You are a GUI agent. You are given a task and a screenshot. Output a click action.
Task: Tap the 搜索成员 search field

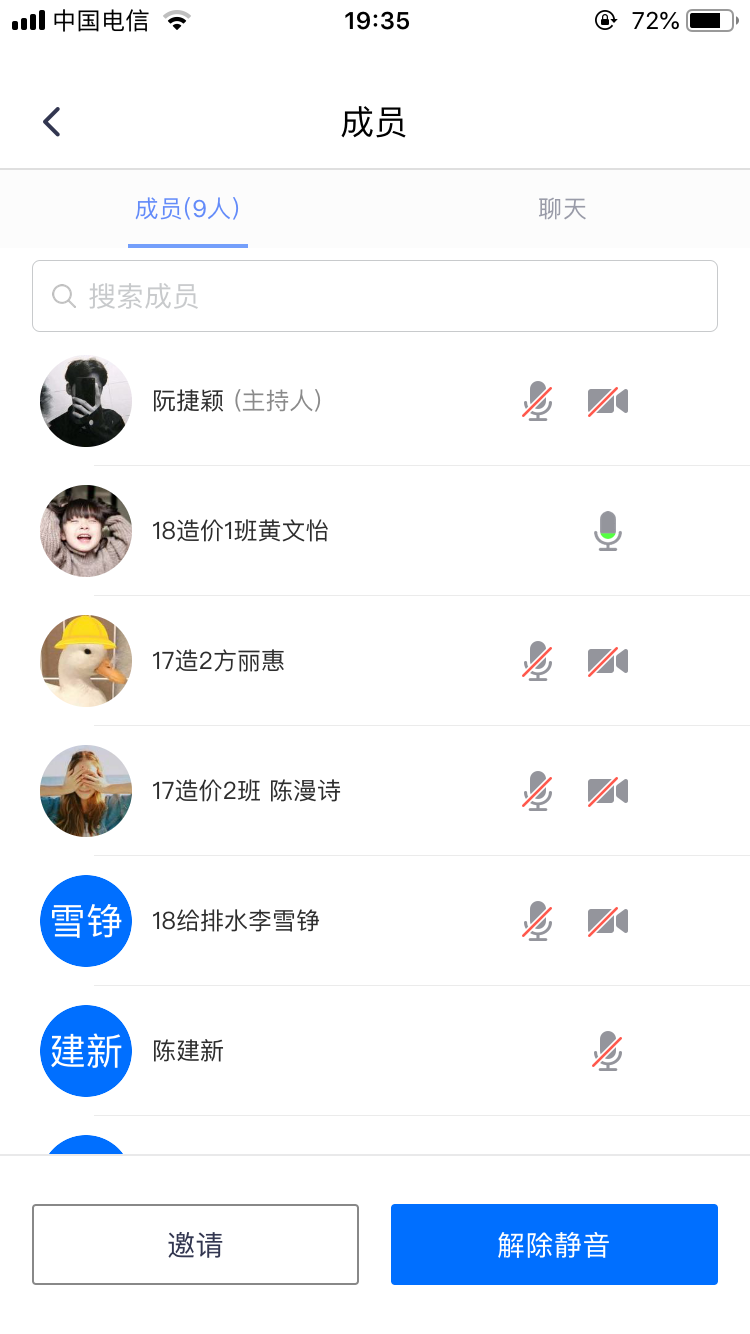pos(375,296)
